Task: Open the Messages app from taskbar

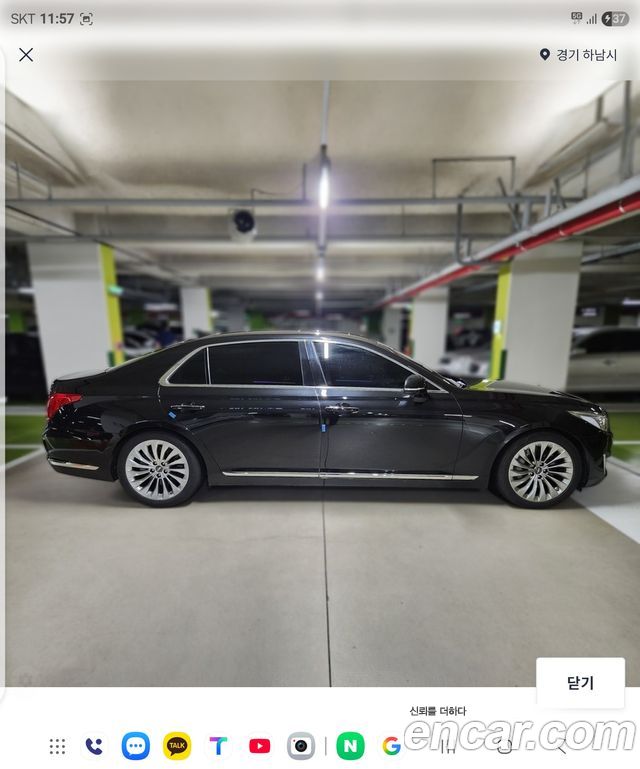Action: (135, 746)
